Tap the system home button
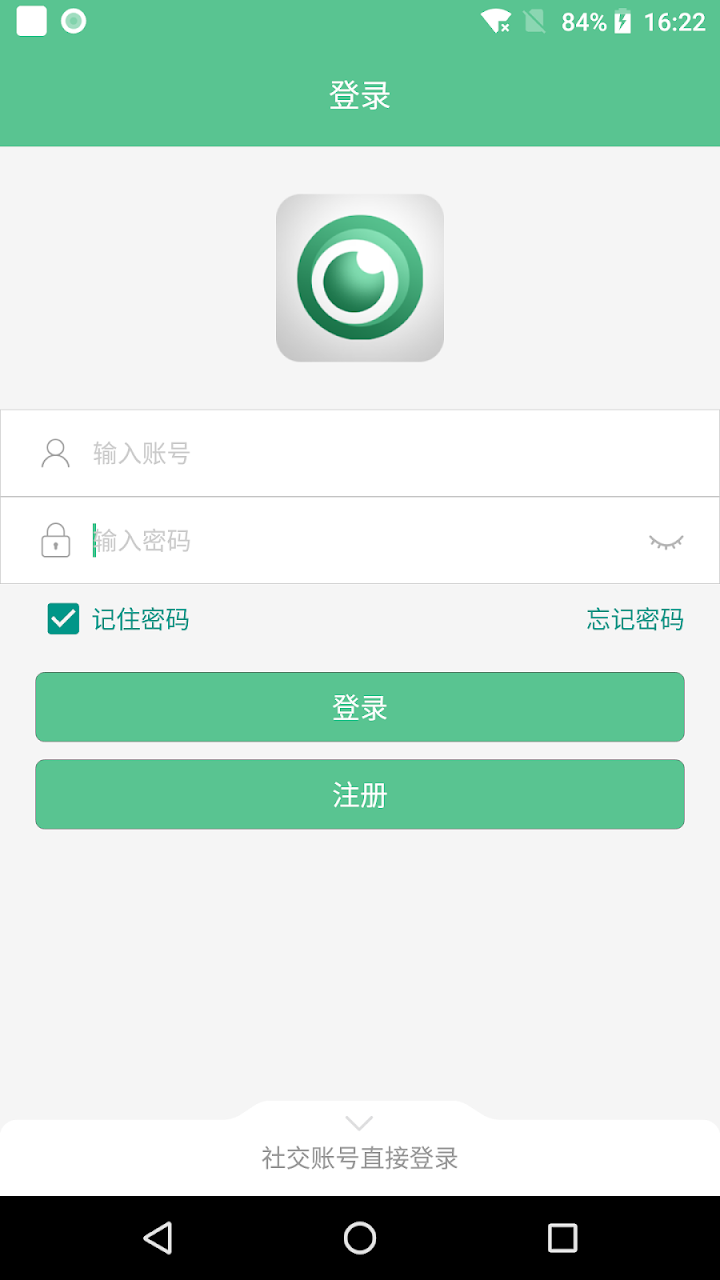This screenshot has width=720, height=1280. tap(360, 1238)
